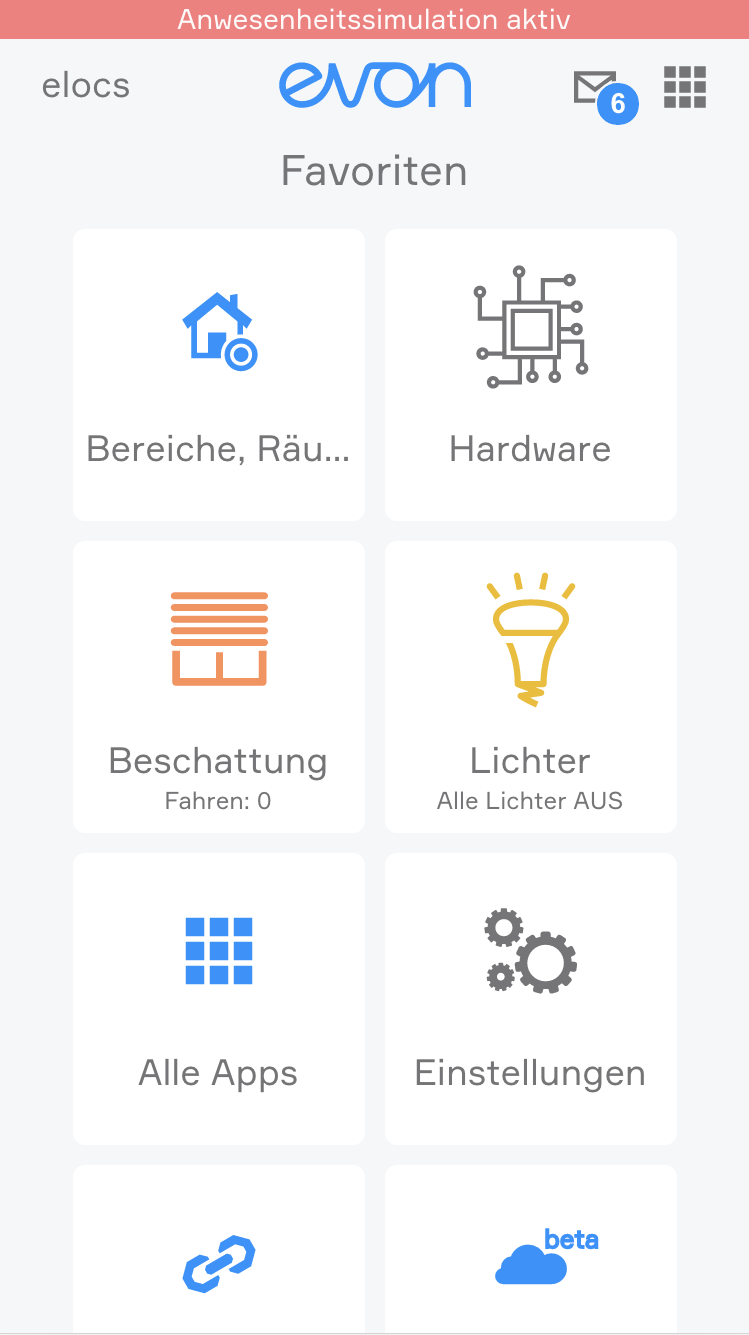Open the Hardware tile
This screenshot has height=1335, width=749.
530,375
